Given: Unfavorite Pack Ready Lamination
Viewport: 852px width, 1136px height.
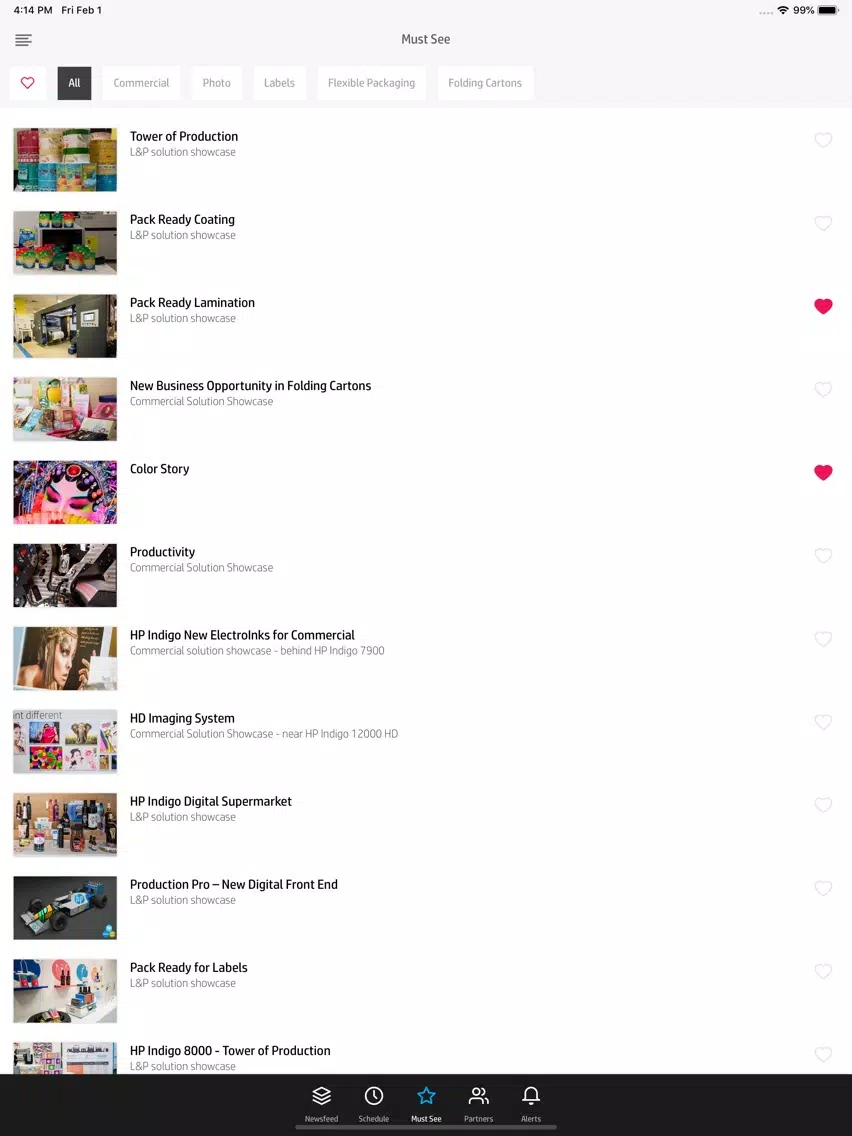Looking at the screenshot, I should pos(823,307).
